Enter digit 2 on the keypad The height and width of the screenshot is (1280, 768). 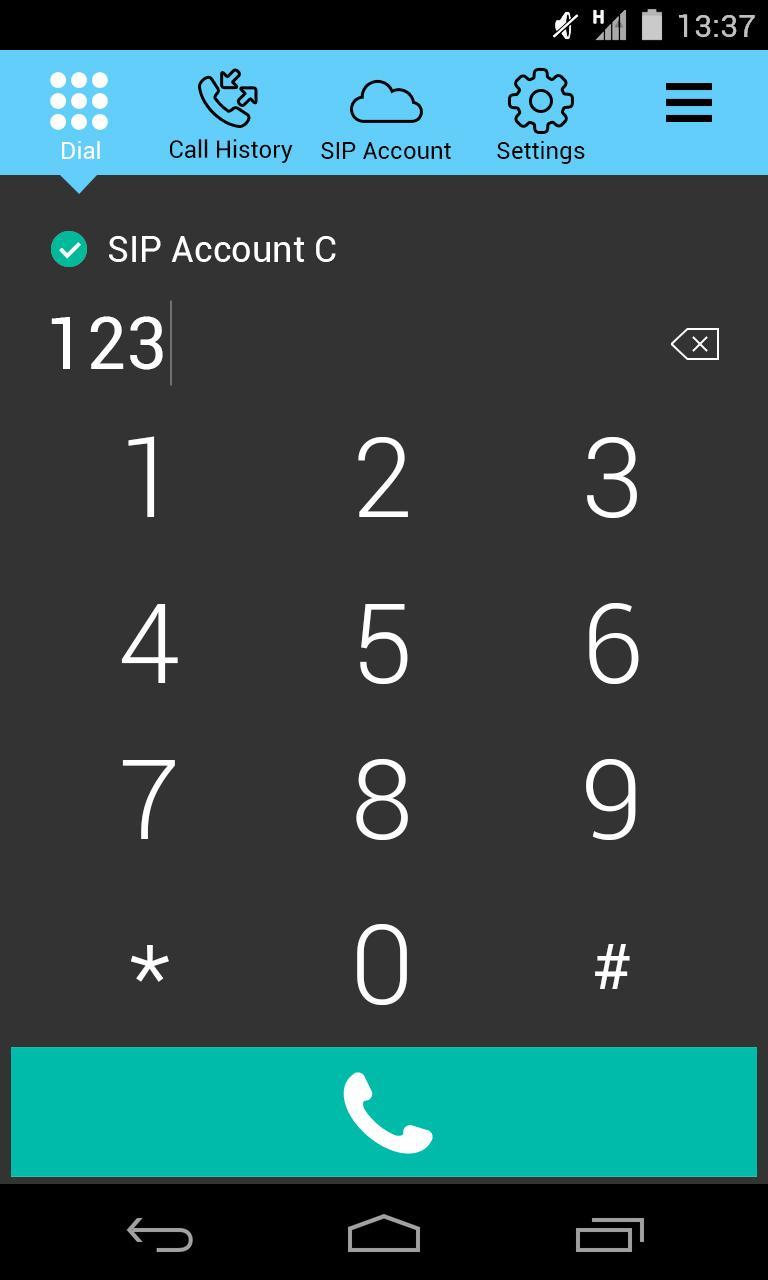(x=383, y=478)
